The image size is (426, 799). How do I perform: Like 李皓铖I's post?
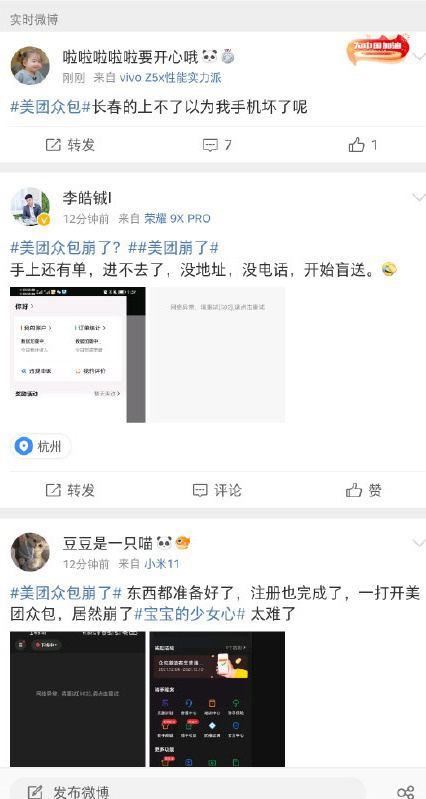click(363, 490)
